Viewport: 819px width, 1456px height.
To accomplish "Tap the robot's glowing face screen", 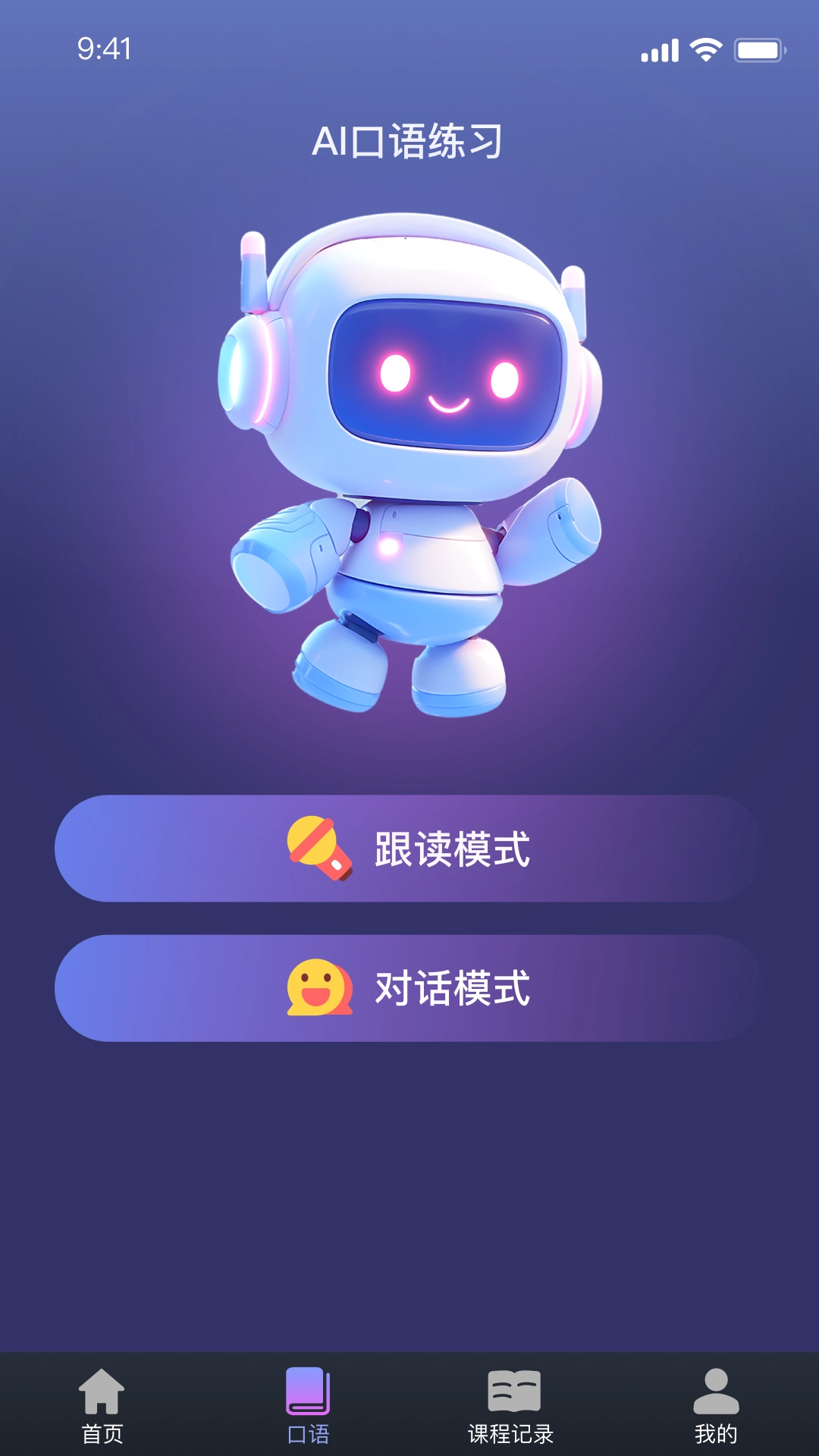I will click(x=447, y=372).
